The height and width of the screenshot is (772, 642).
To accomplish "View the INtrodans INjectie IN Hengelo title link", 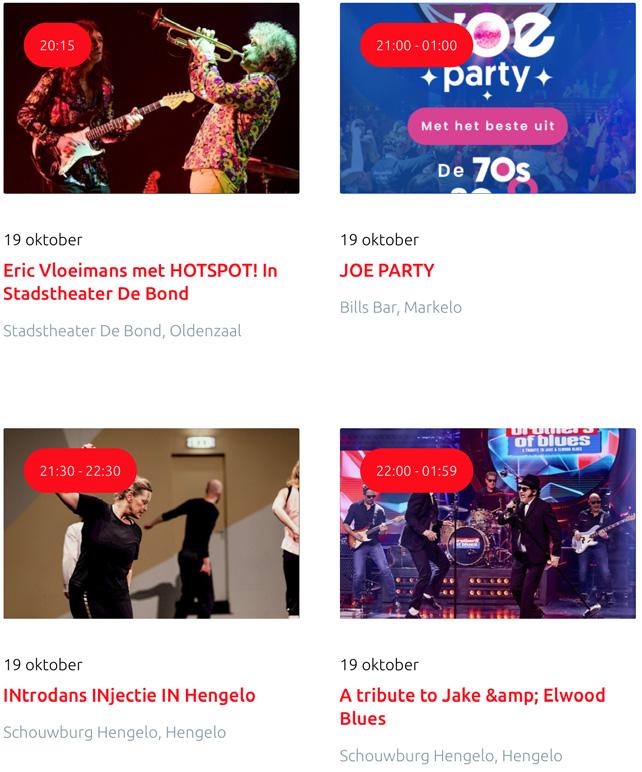I will [129, 695].
